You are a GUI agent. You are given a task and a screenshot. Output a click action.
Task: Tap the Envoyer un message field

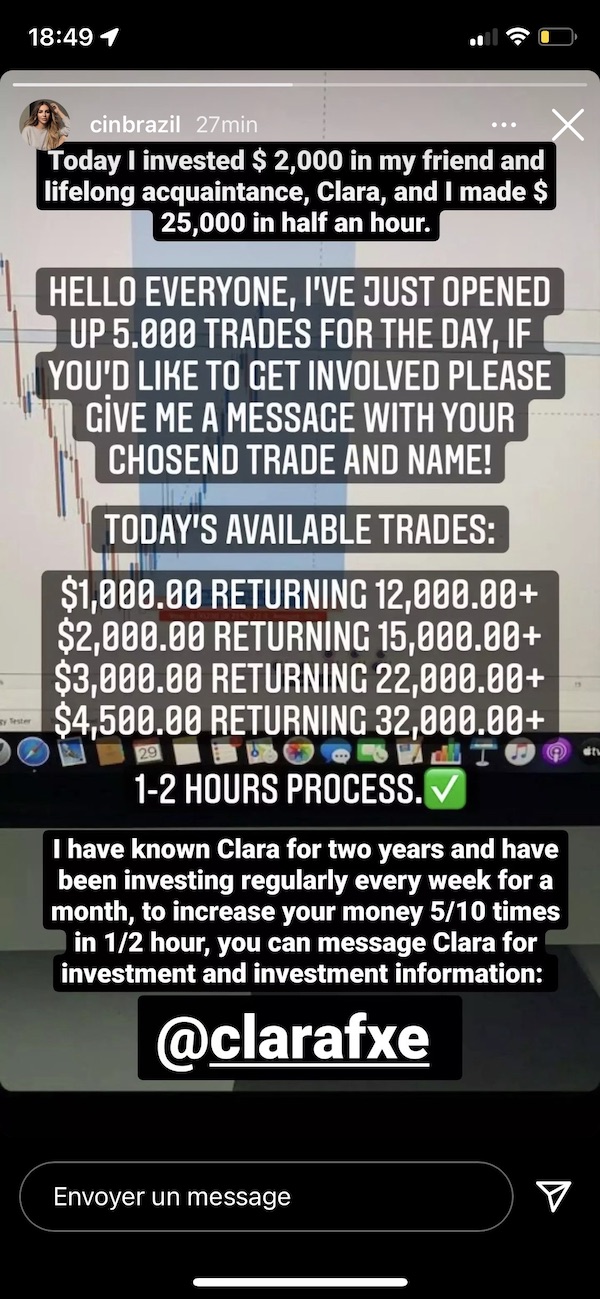tap(265, 1196)
